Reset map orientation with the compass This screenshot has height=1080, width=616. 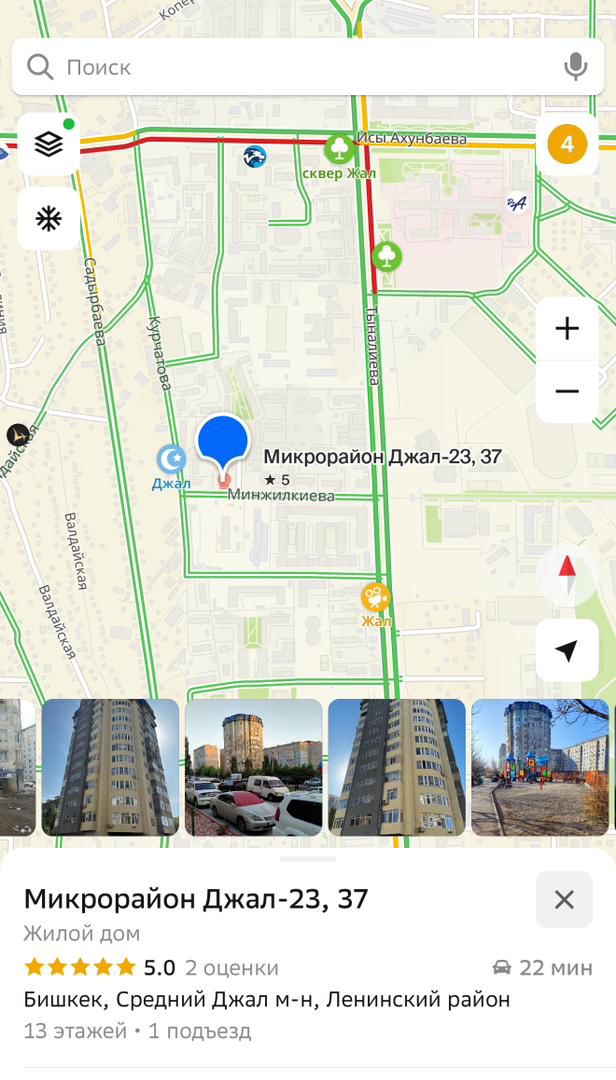(x=567, y=574)
